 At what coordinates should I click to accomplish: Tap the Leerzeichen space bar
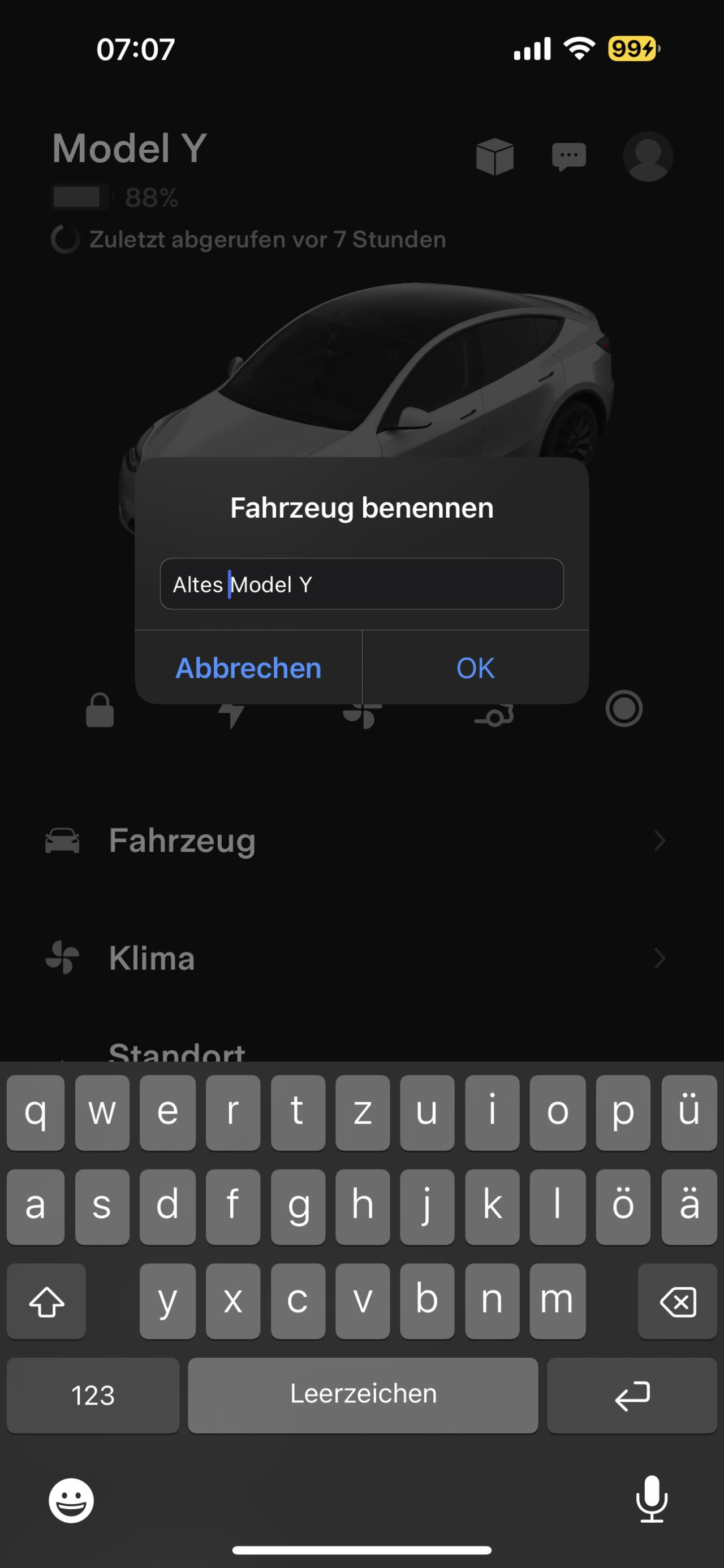[x=363, y=1394]
